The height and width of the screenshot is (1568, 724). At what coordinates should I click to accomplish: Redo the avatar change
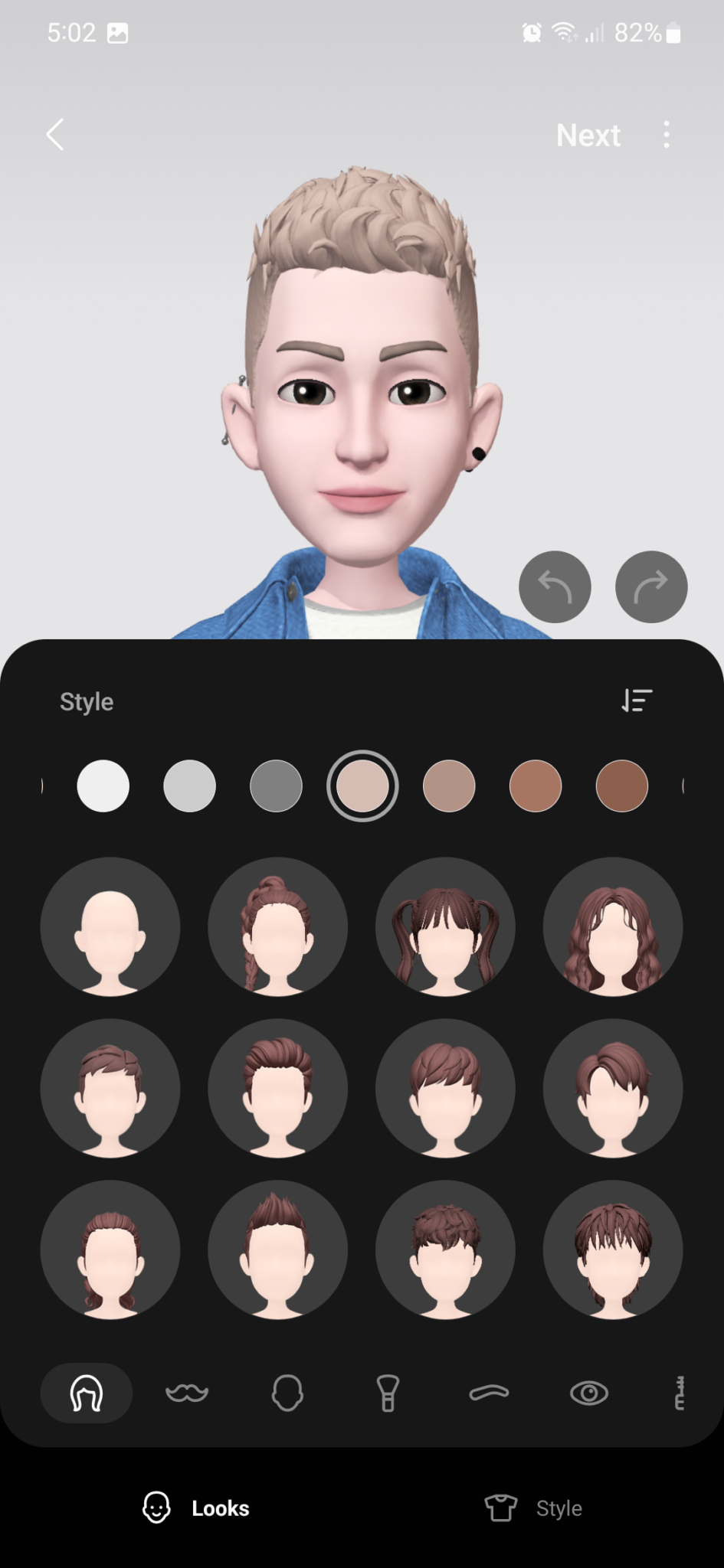point(651,586)
